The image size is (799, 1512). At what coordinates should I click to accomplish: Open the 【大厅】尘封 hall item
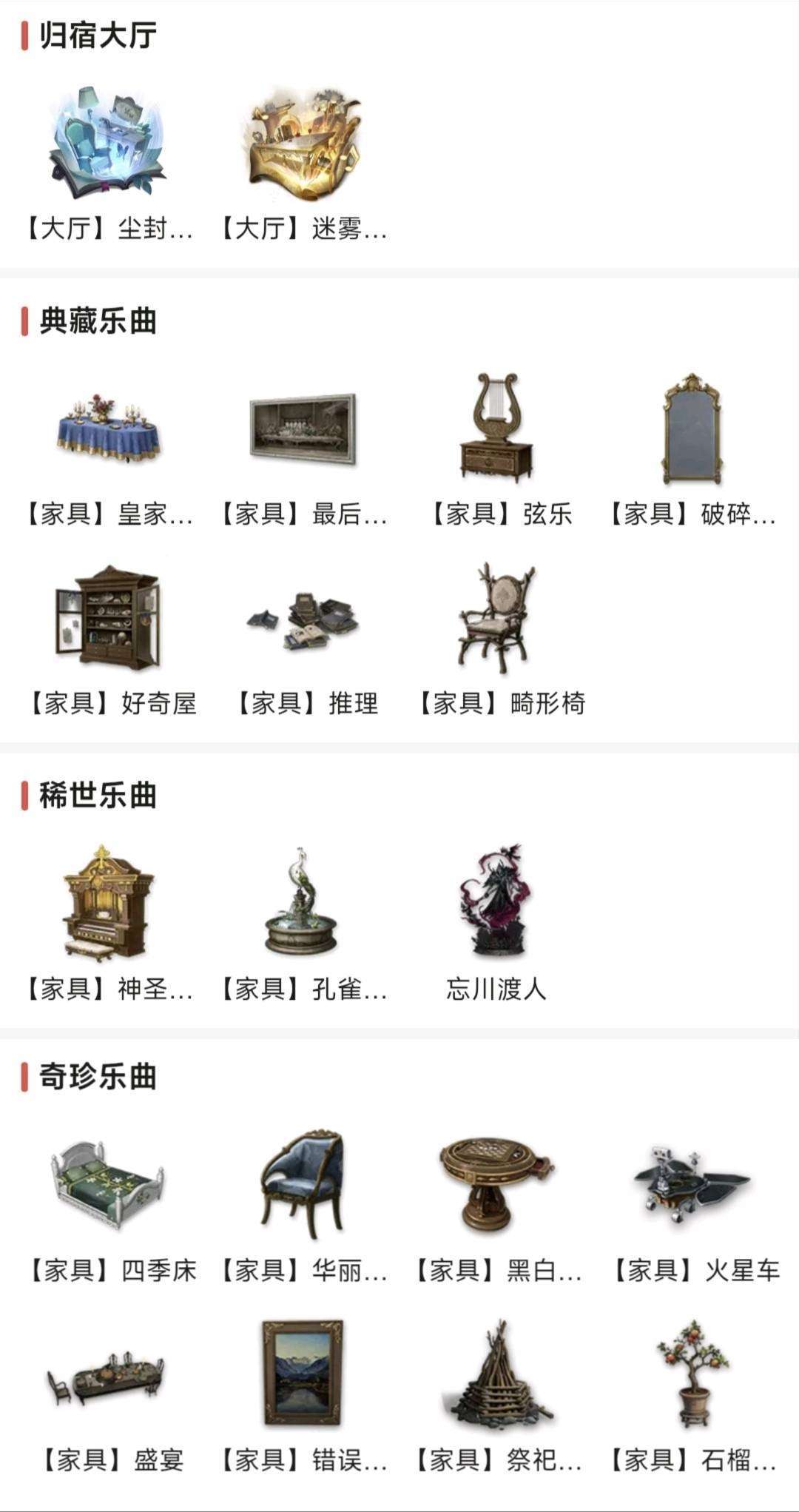point(108,144)
